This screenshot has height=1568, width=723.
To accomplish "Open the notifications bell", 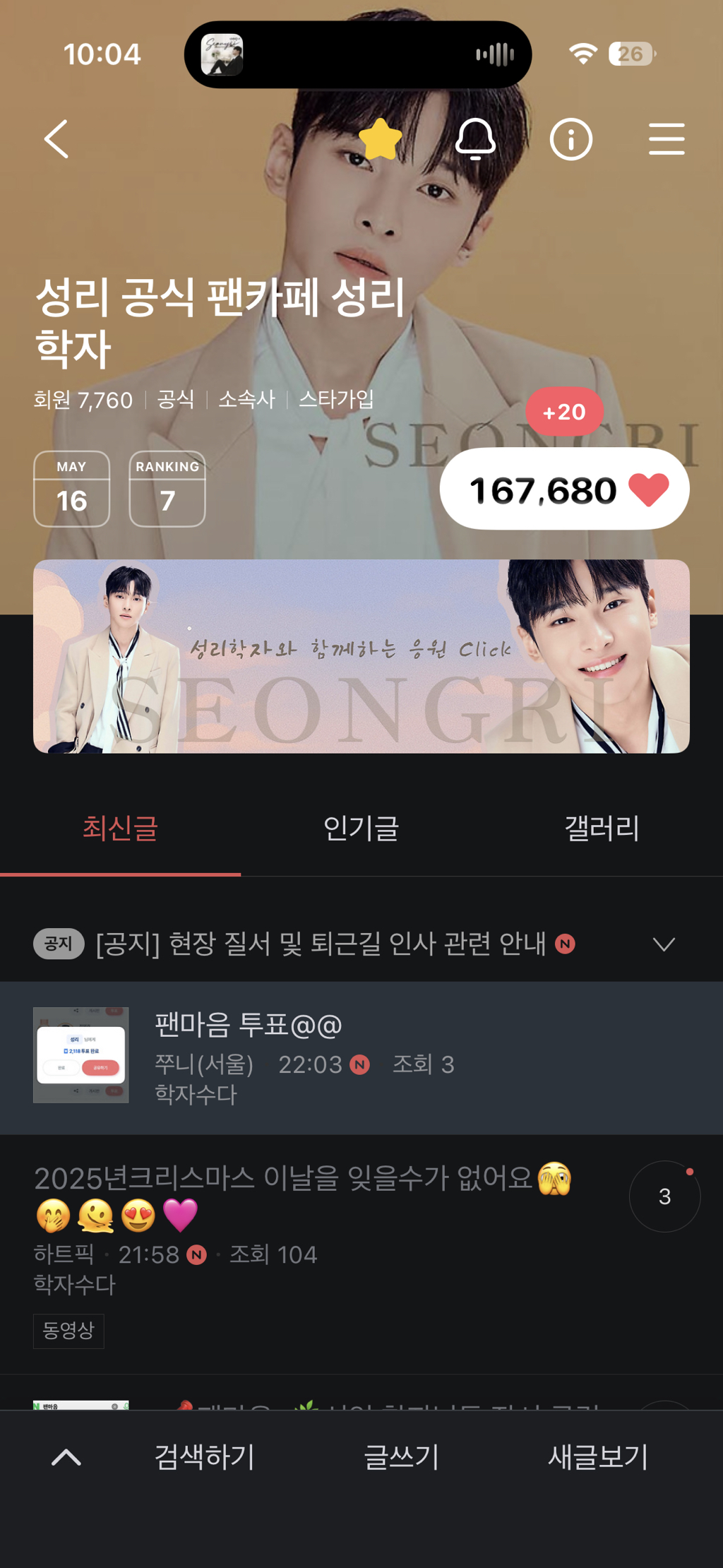I will point(475,138).
